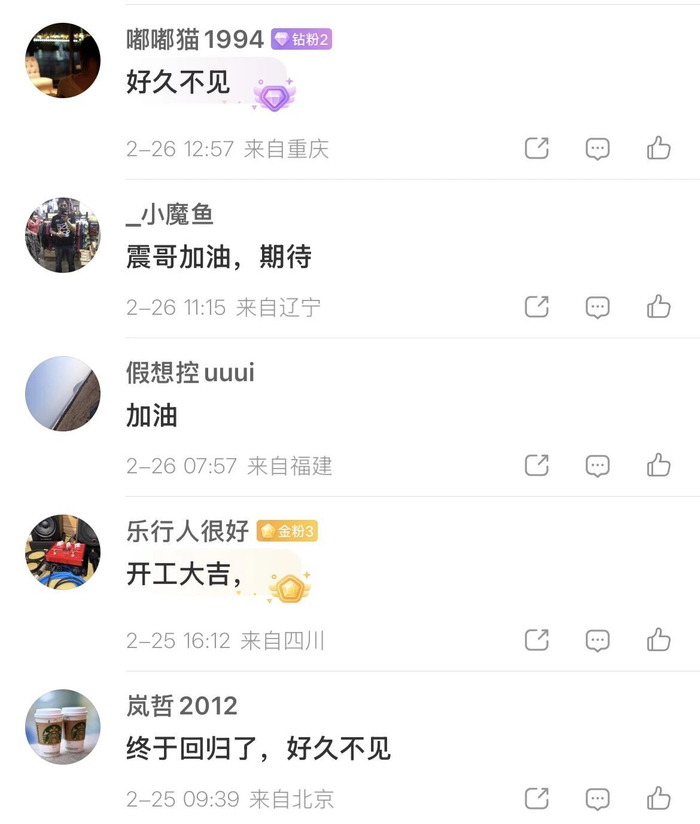The height and width of the screenshot is (824, 700).
Task: View 岚哲2012's profile avatar
Action: coord(62,726)
